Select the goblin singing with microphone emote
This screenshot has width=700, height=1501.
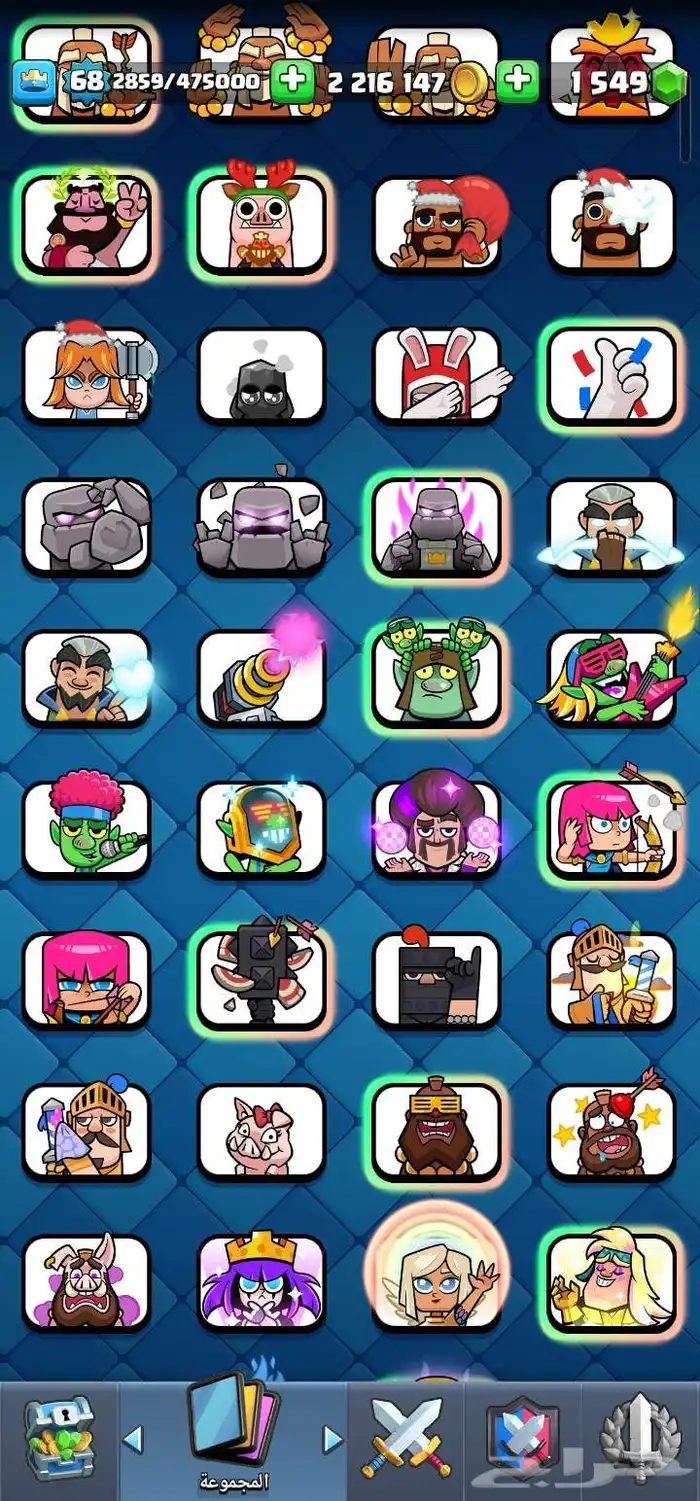(x=87, y=829)
